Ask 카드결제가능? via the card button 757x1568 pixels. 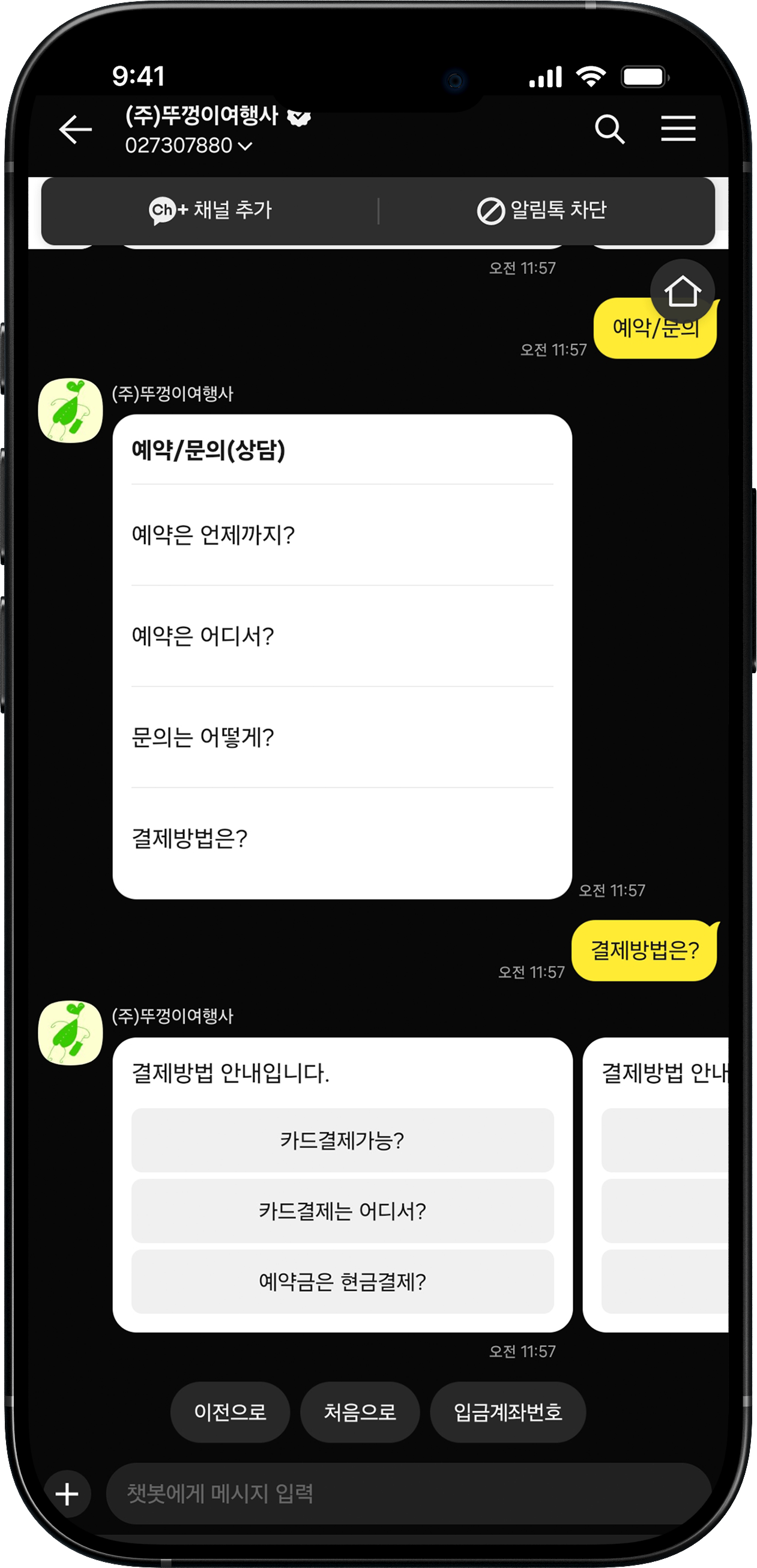[x=342, y=1140]
